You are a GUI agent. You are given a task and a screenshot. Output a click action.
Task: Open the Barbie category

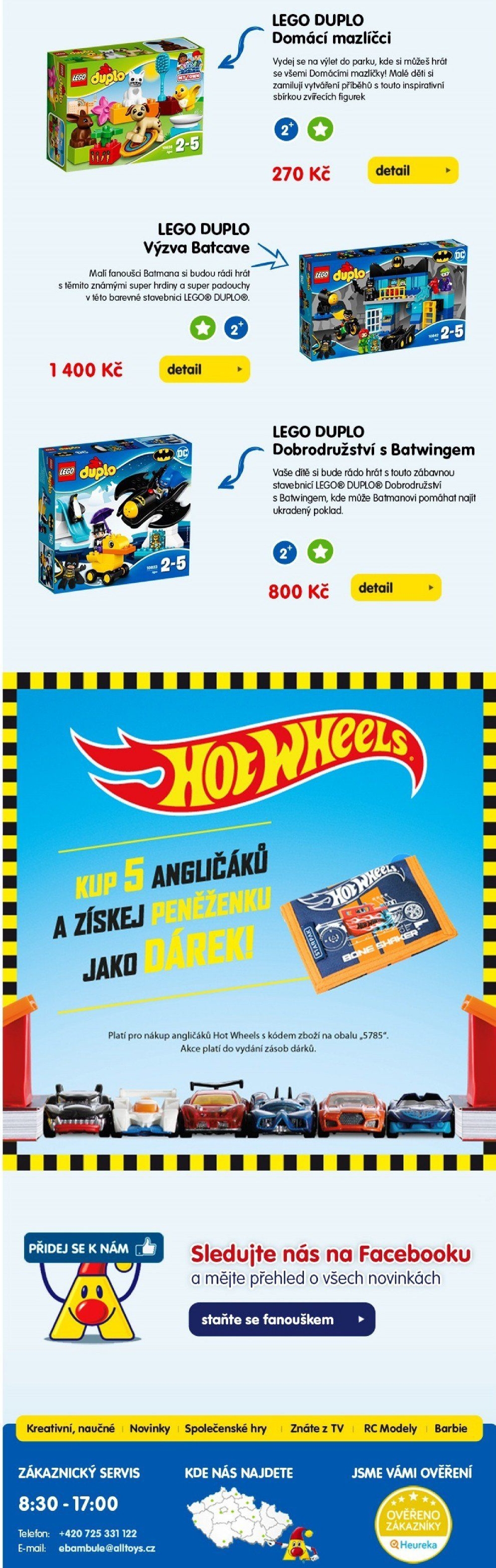[x=450, y=1429]
